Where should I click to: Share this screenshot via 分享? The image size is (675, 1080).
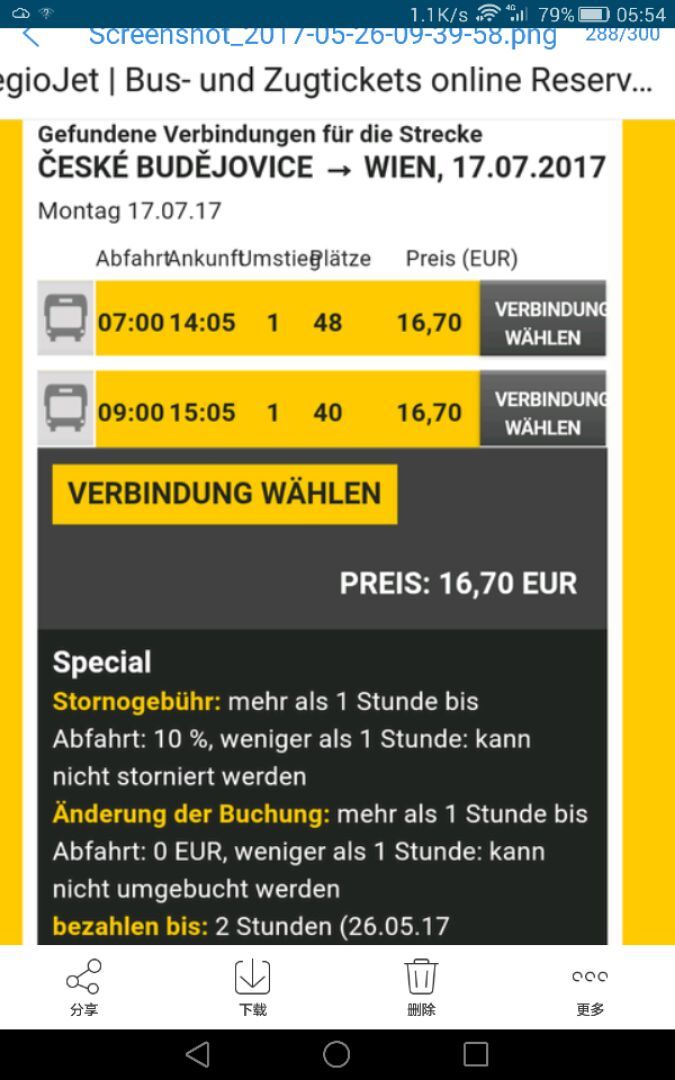pyautogui.click(x=84, y=986)
